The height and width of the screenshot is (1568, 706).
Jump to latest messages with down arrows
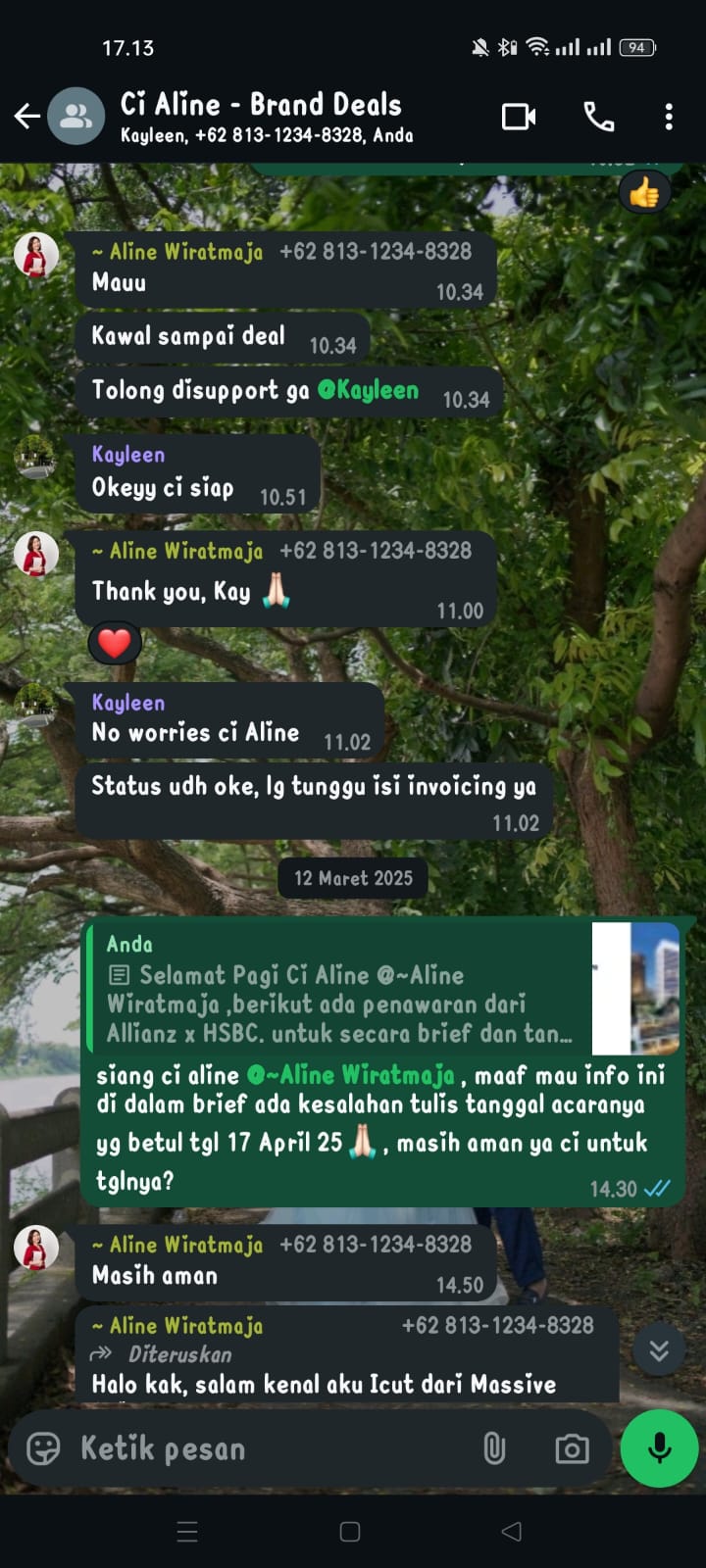point(659,1350)
